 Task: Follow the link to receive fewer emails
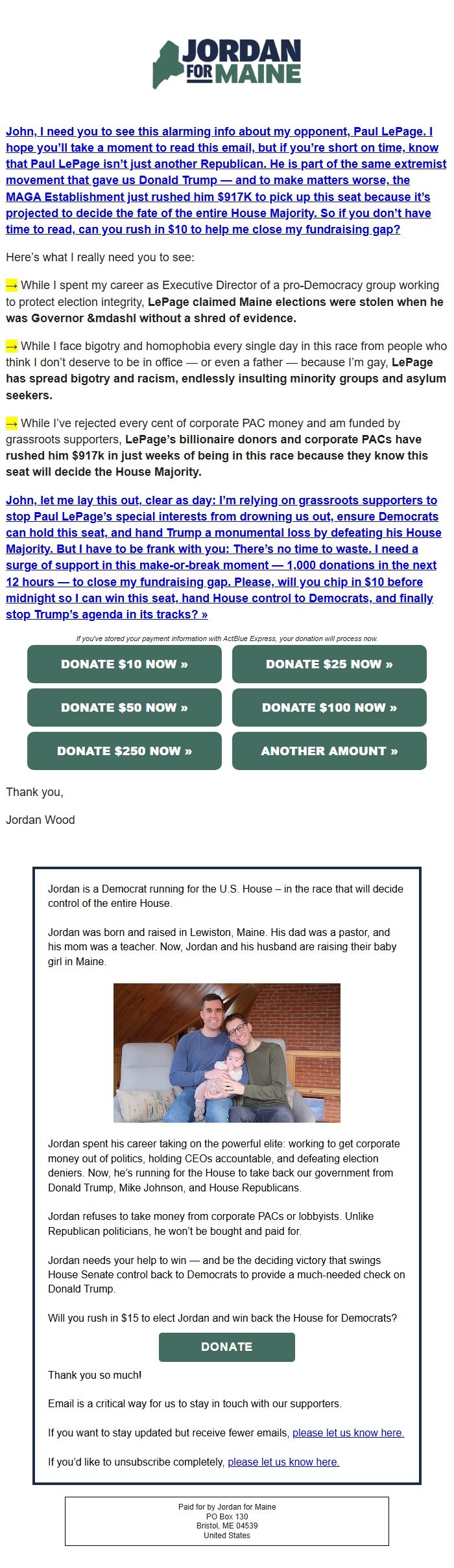pos(348,1432)
